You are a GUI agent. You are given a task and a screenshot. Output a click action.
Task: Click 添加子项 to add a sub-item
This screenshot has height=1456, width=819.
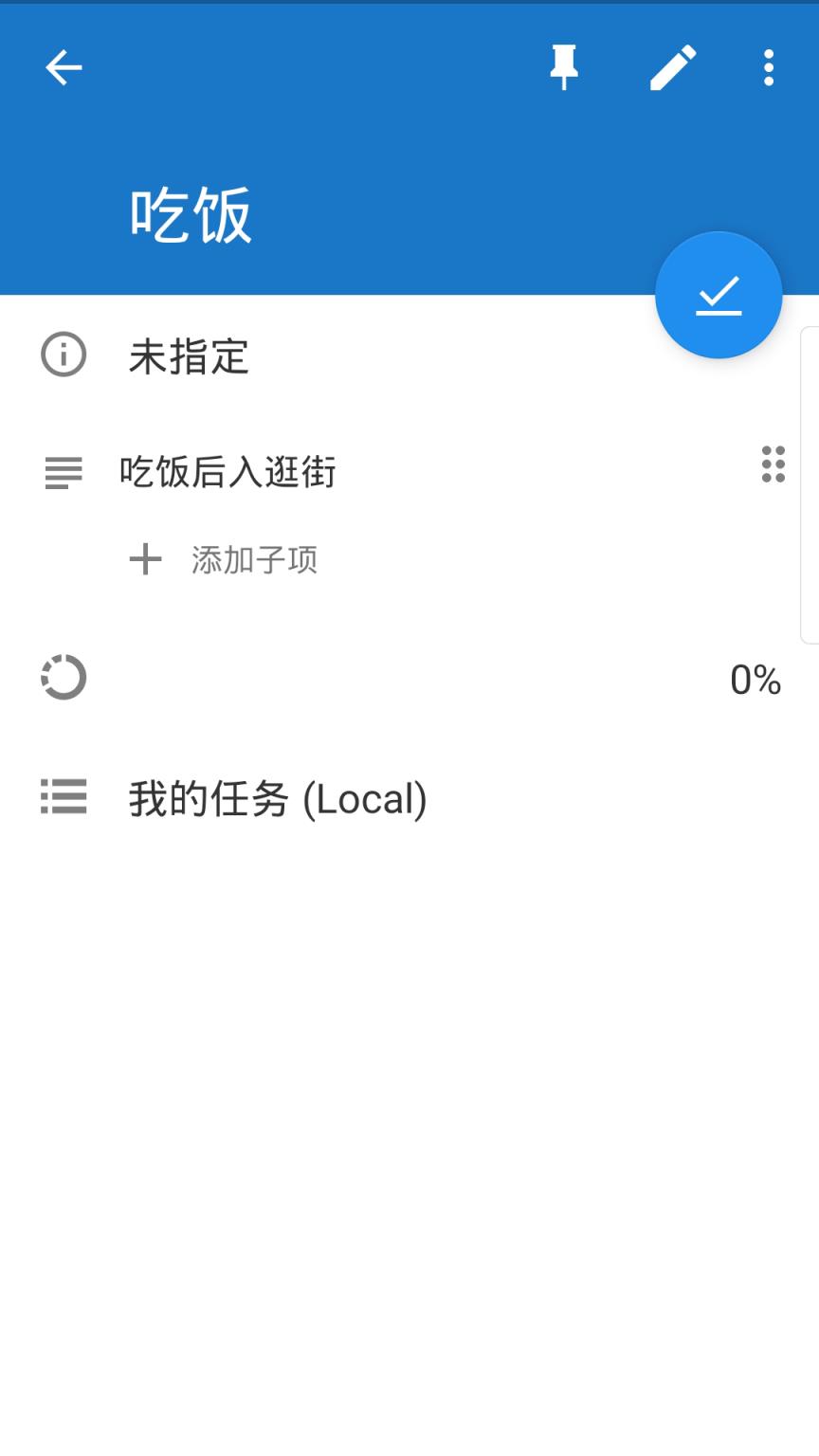click(x=254, y=559)
